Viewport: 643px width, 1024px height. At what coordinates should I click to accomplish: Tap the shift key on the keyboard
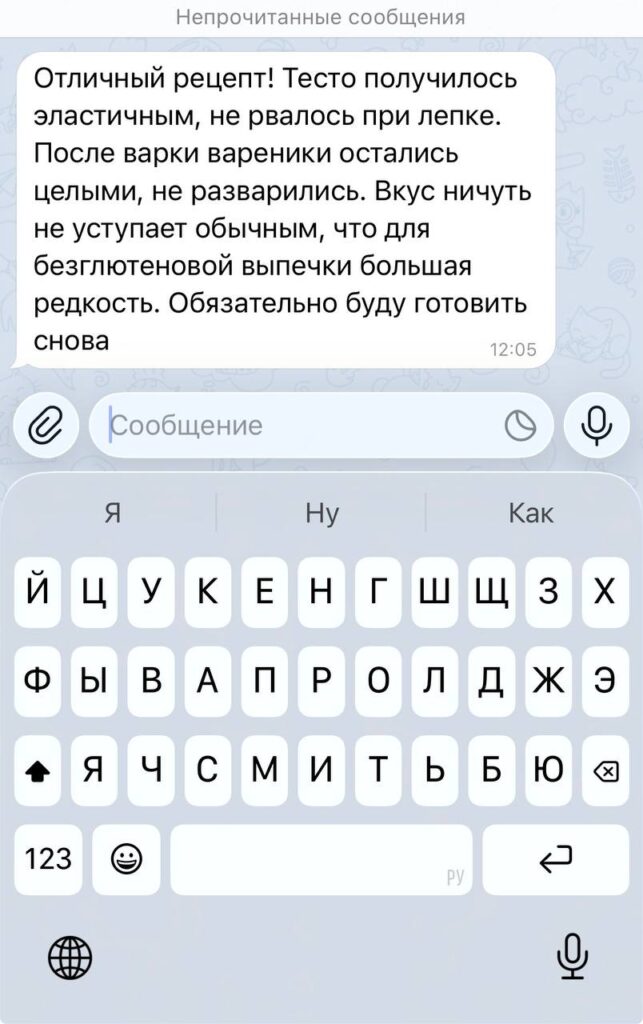point(38,771)
